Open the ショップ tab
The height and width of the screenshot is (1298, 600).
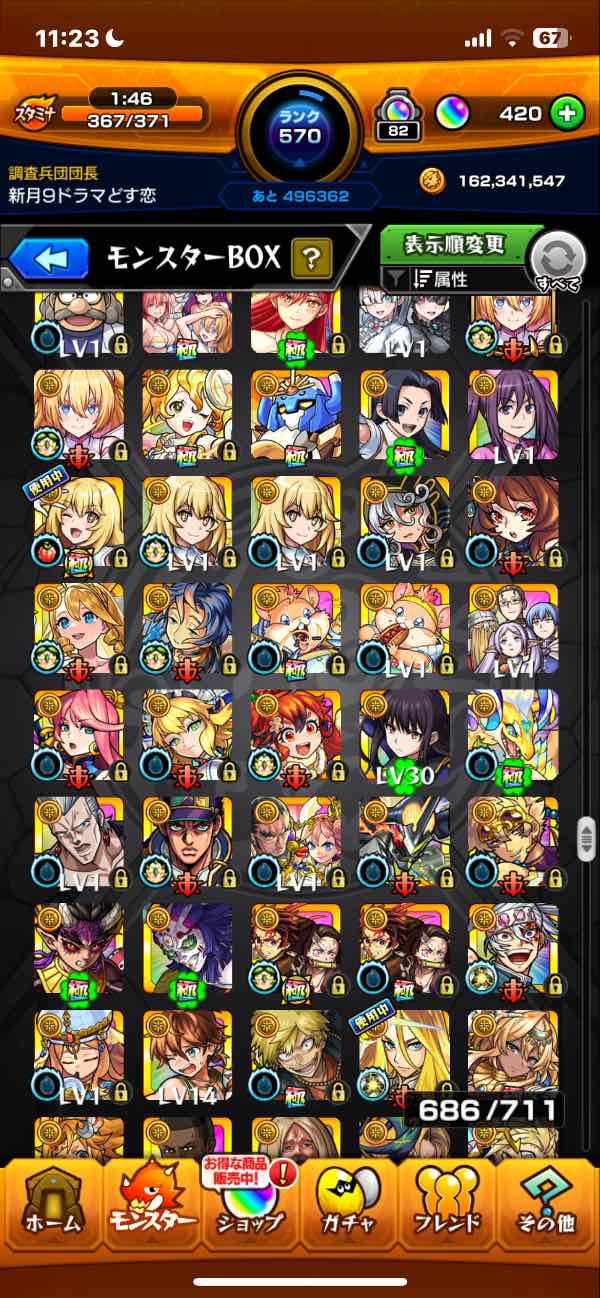coord(250,1203)
